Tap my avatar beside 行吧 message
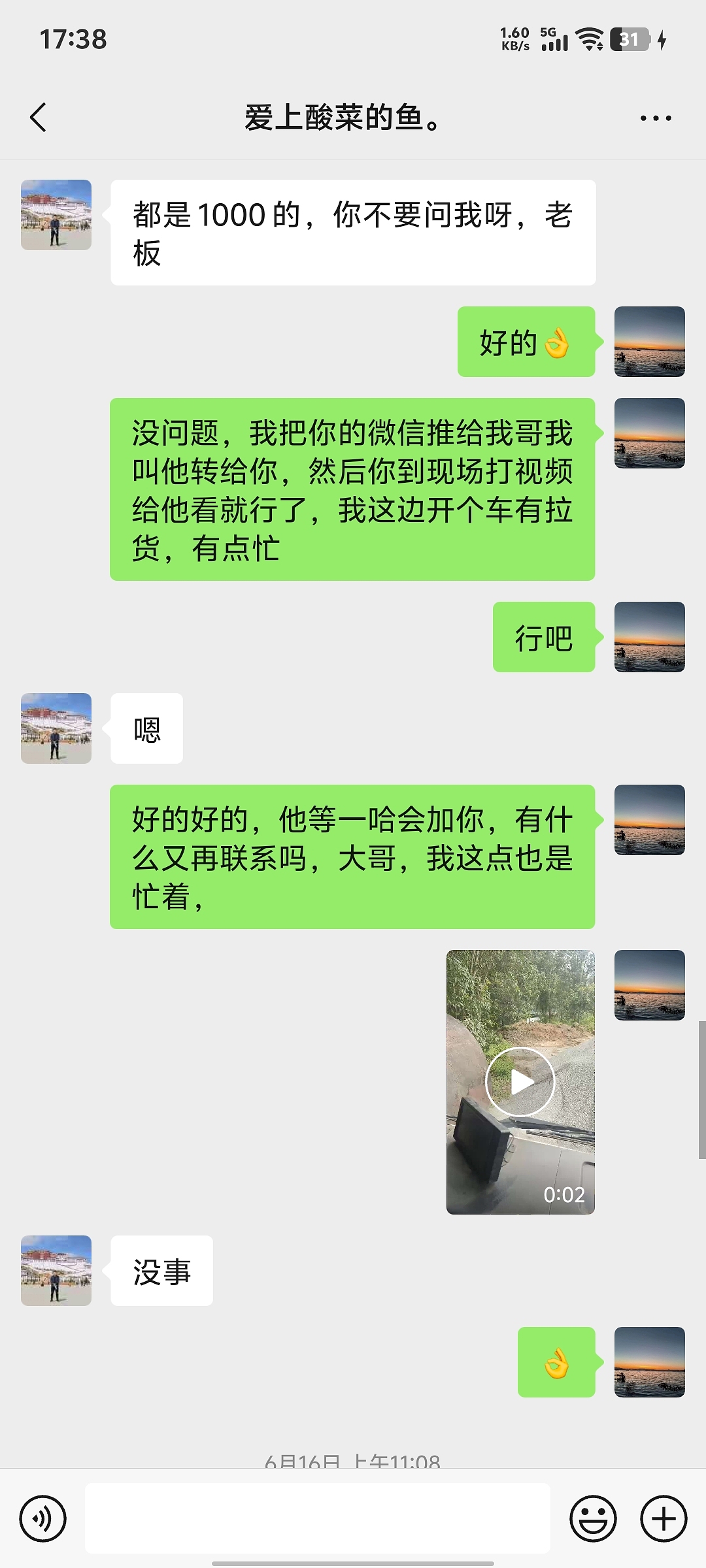 pos(650,637)
